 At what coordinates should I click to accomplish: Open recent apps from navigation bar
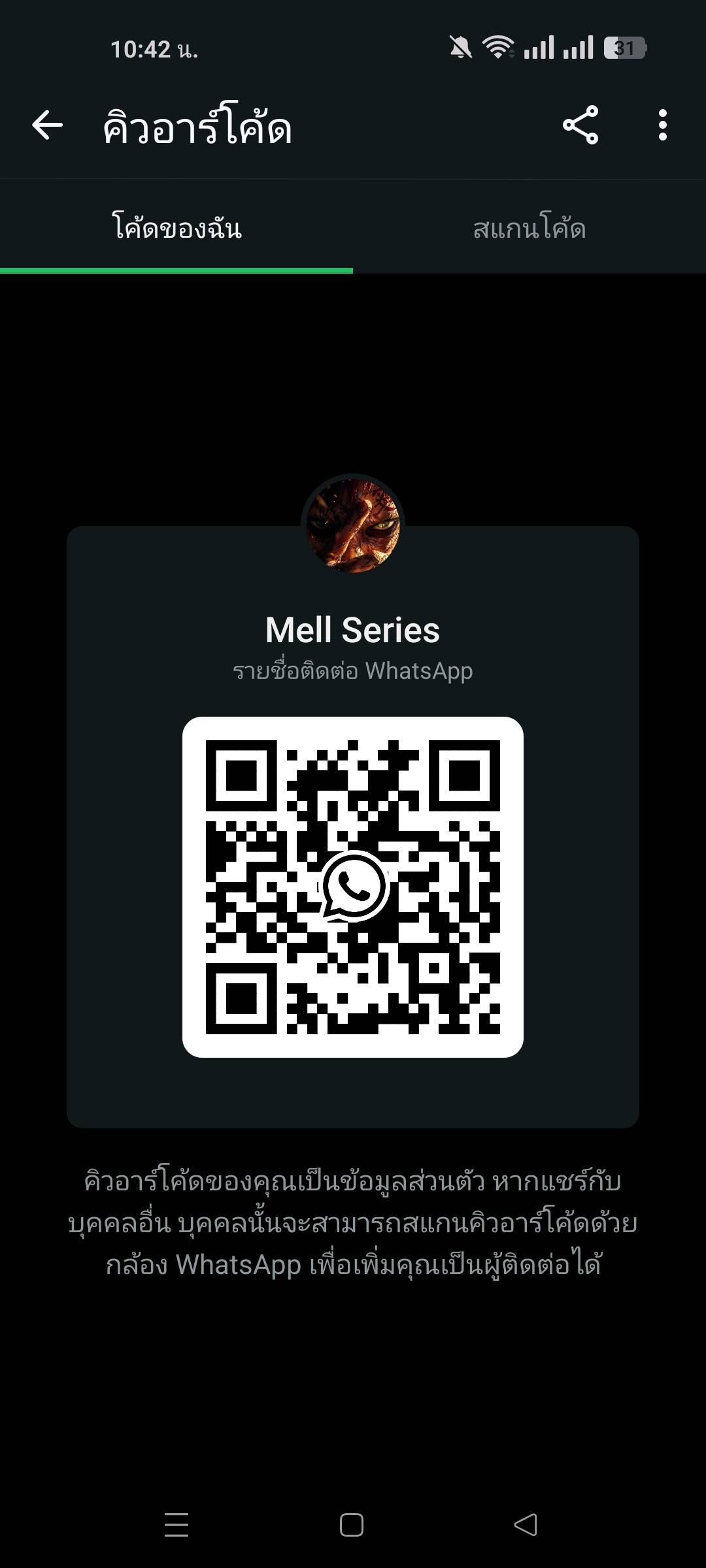click(176, 1525)
